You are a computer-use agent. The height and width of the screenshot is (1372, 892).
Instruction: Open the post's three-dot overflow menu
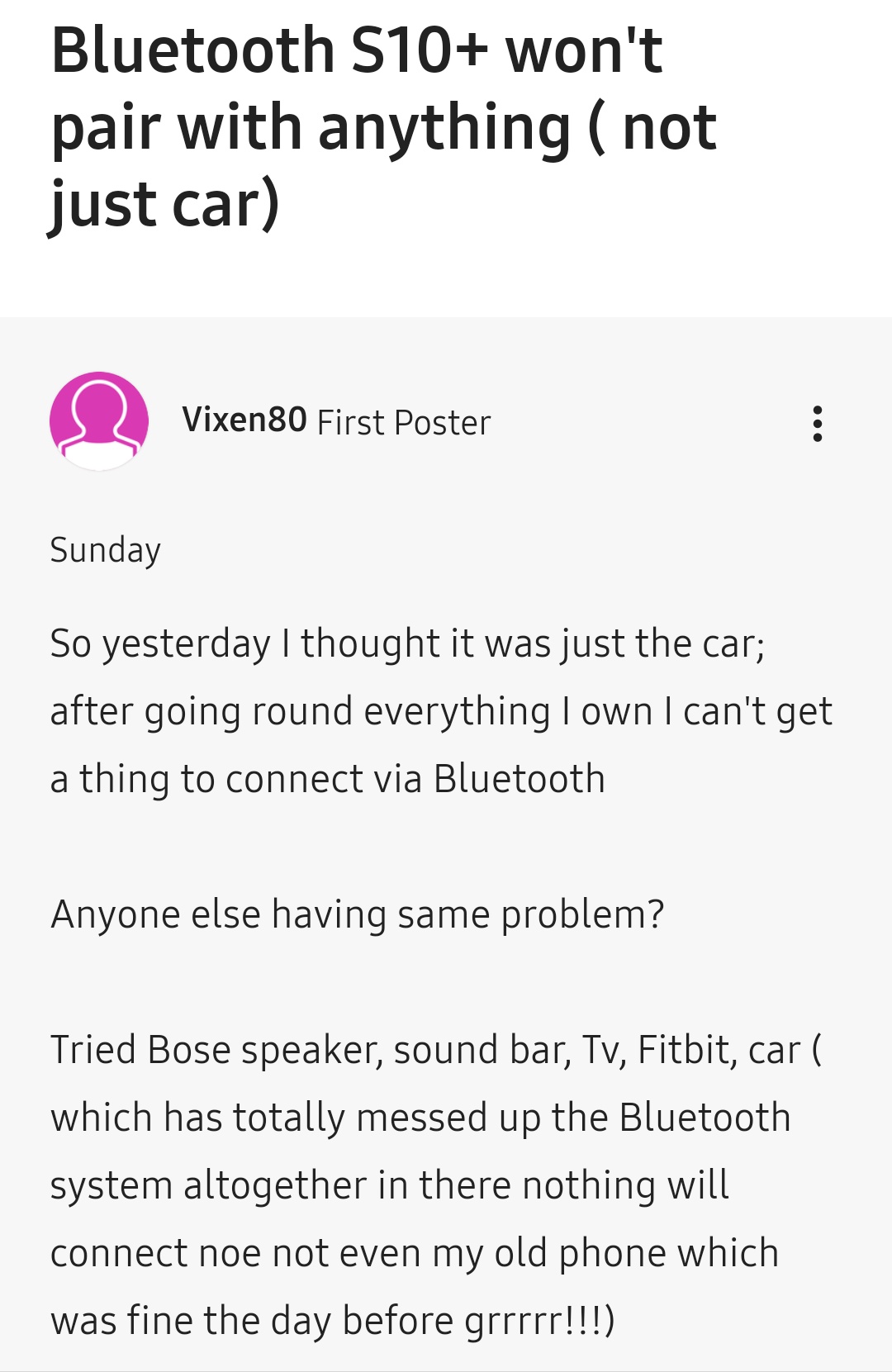coord(817,423)
